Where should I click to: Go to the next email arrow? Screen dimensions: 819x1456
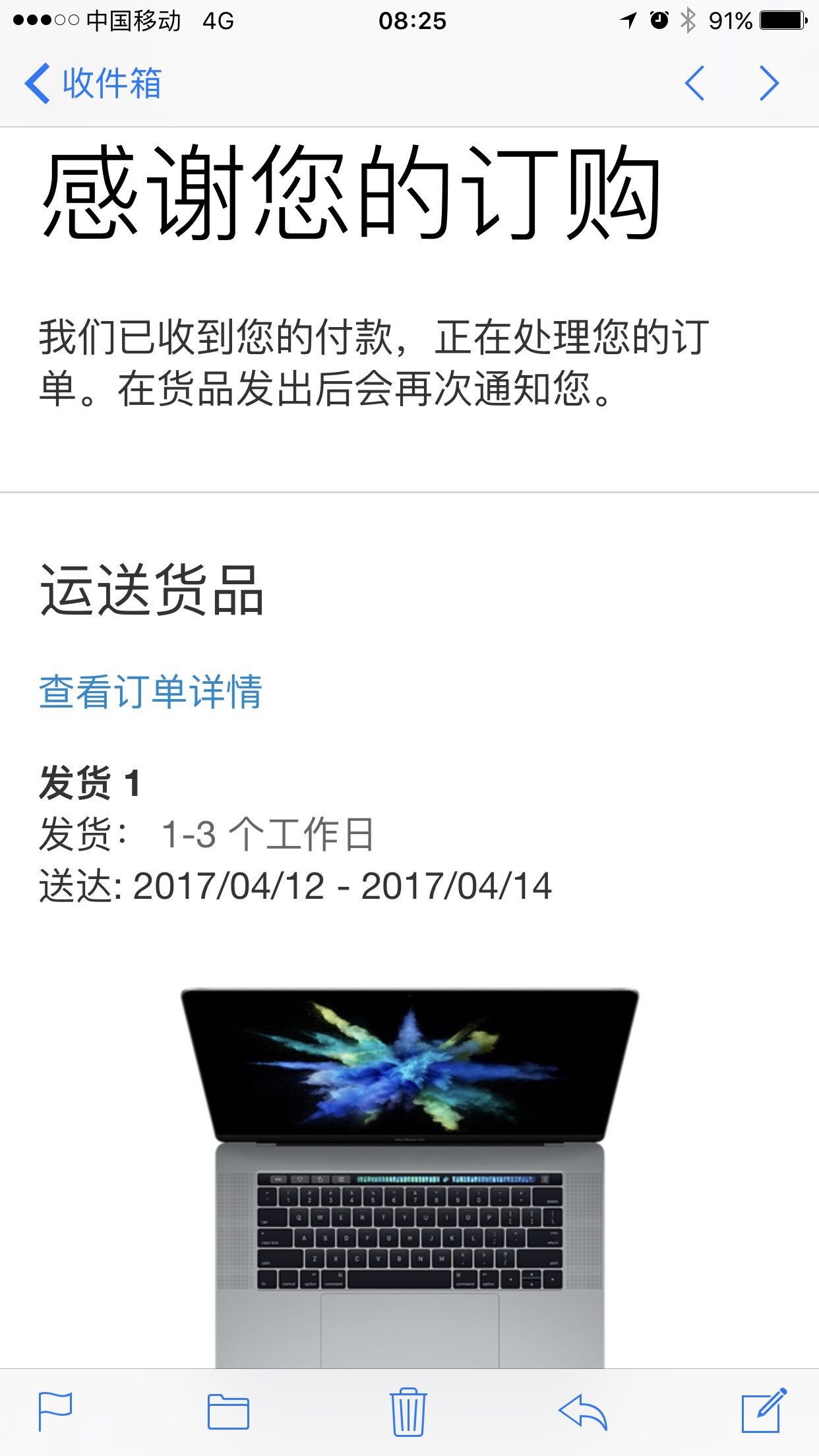coord(769,83)
